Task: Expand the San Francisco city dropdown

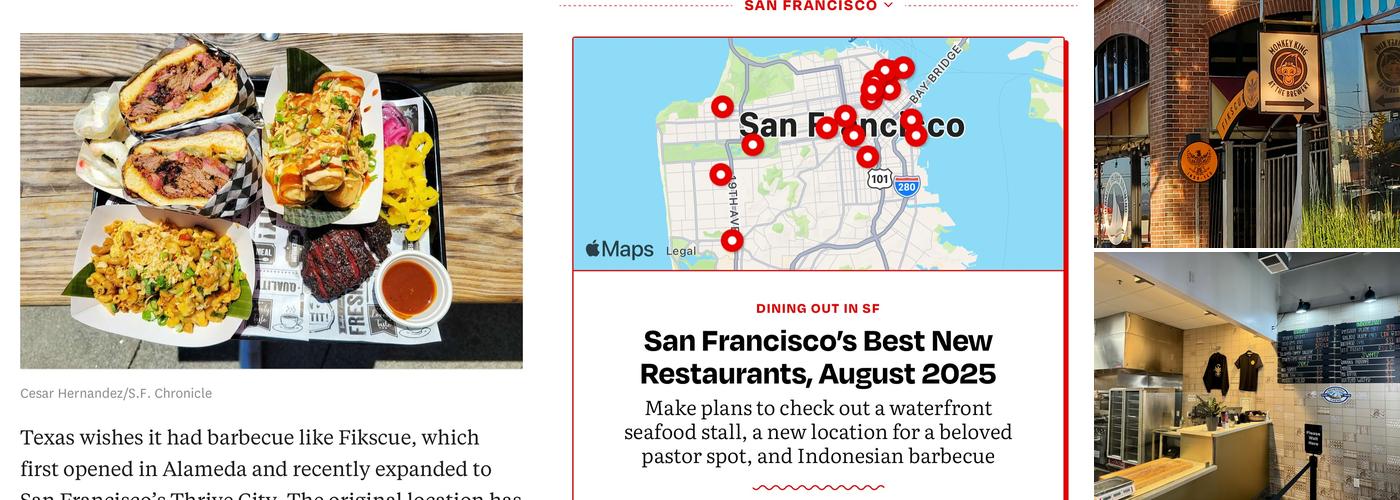Action: (818, 6)
